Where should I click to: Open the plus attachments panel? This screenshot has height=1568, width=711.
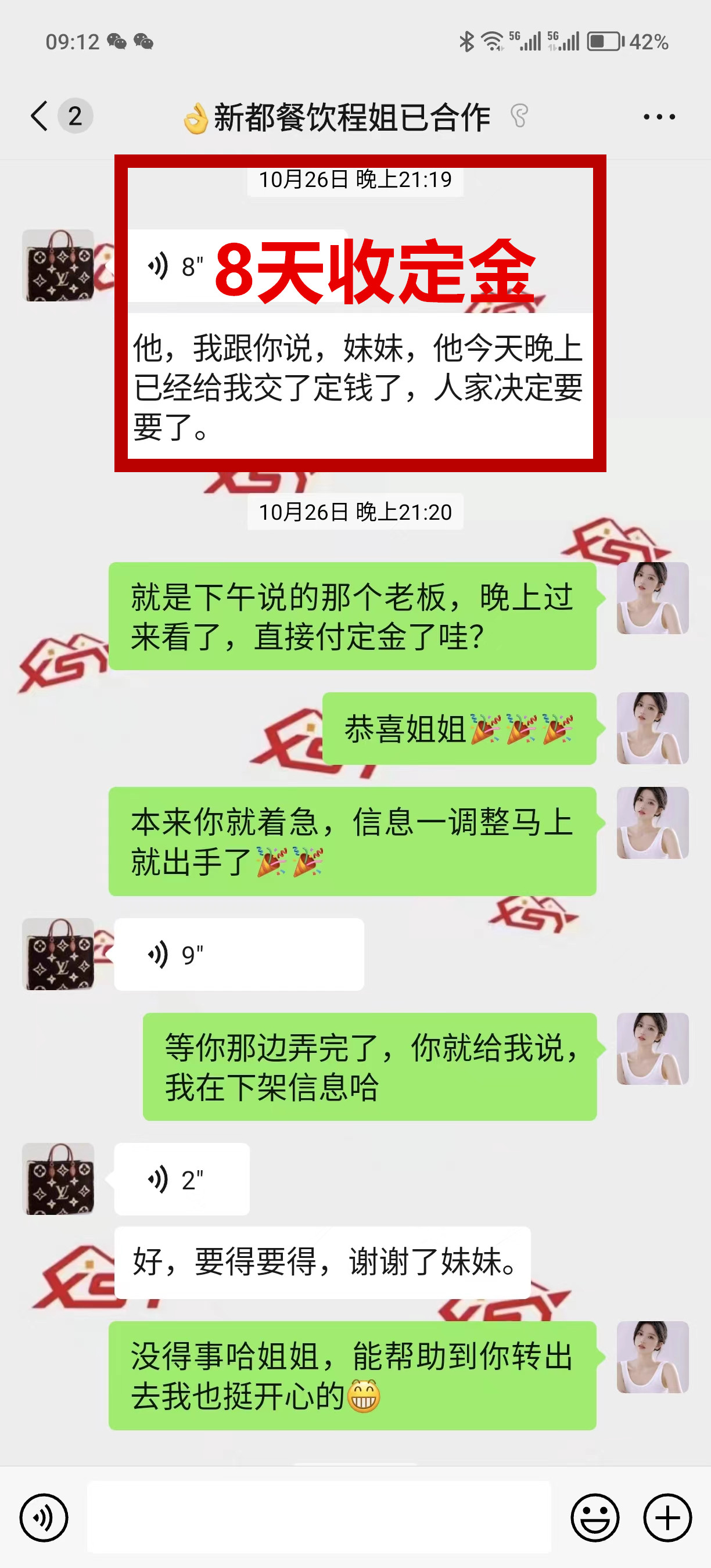667,1518
